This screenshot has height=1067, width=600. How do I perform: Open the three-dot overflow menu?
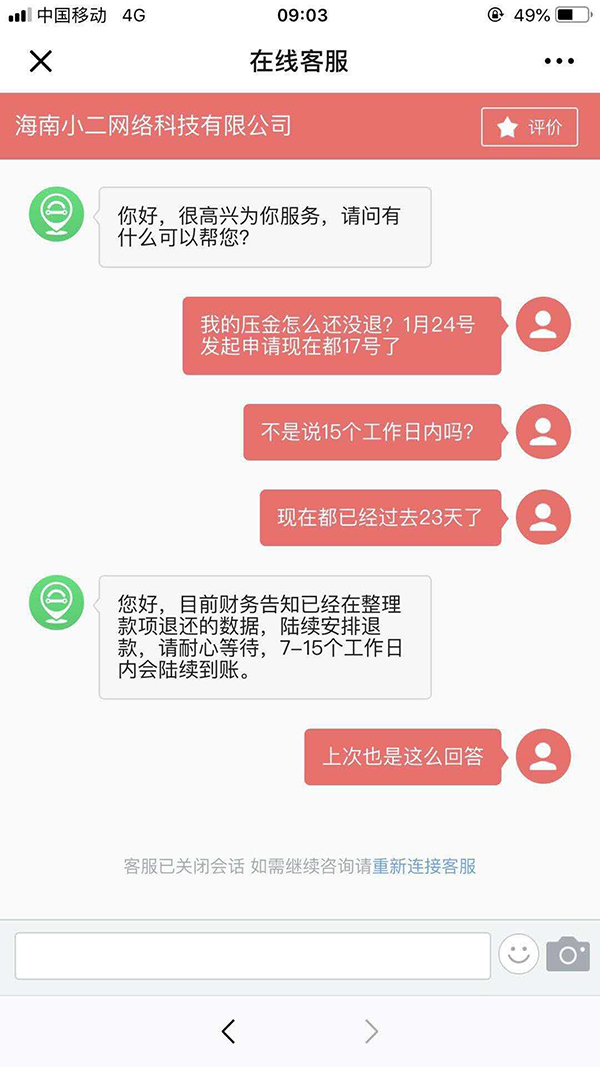click(x=559, y=61)
